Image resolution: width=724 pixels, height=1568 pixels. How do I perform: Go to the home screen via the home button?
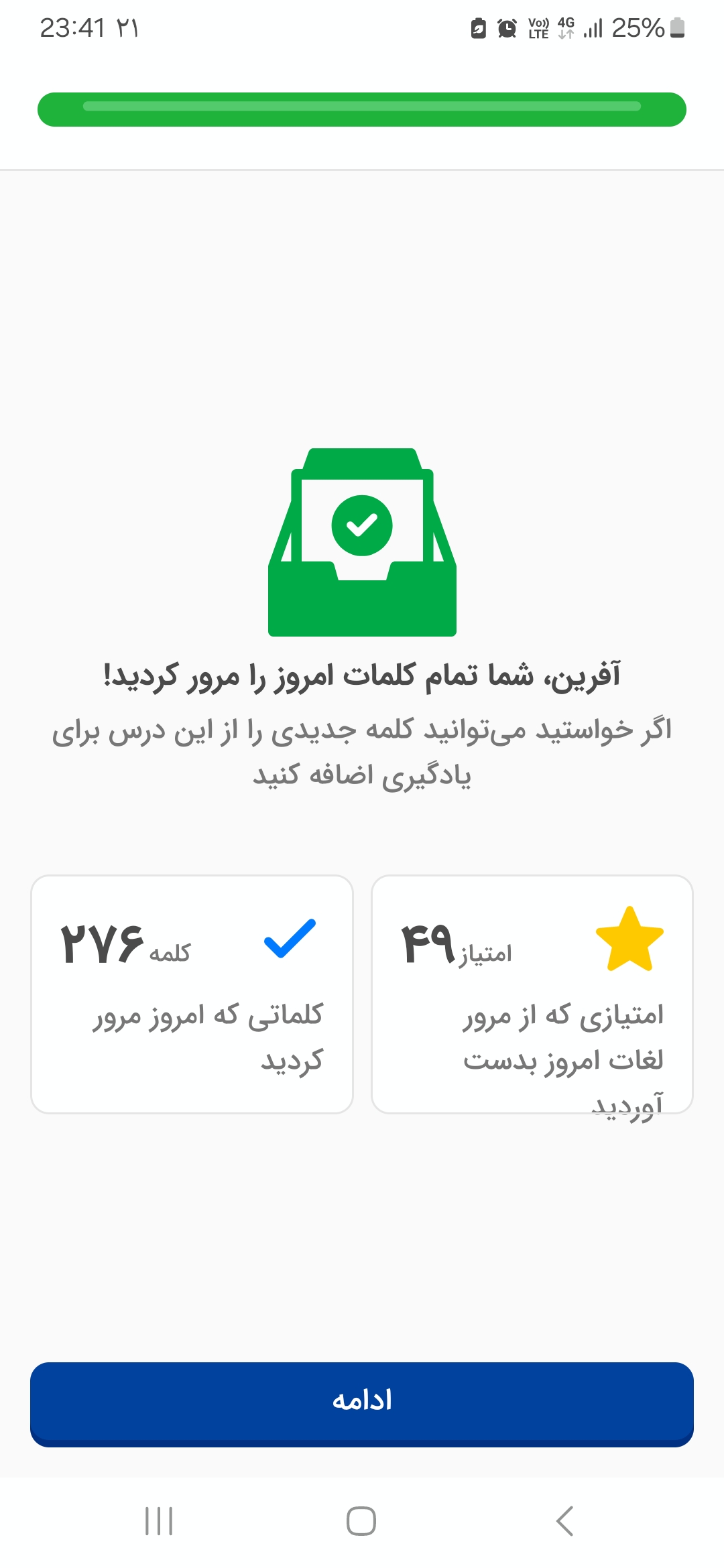tap(361, 1521)
